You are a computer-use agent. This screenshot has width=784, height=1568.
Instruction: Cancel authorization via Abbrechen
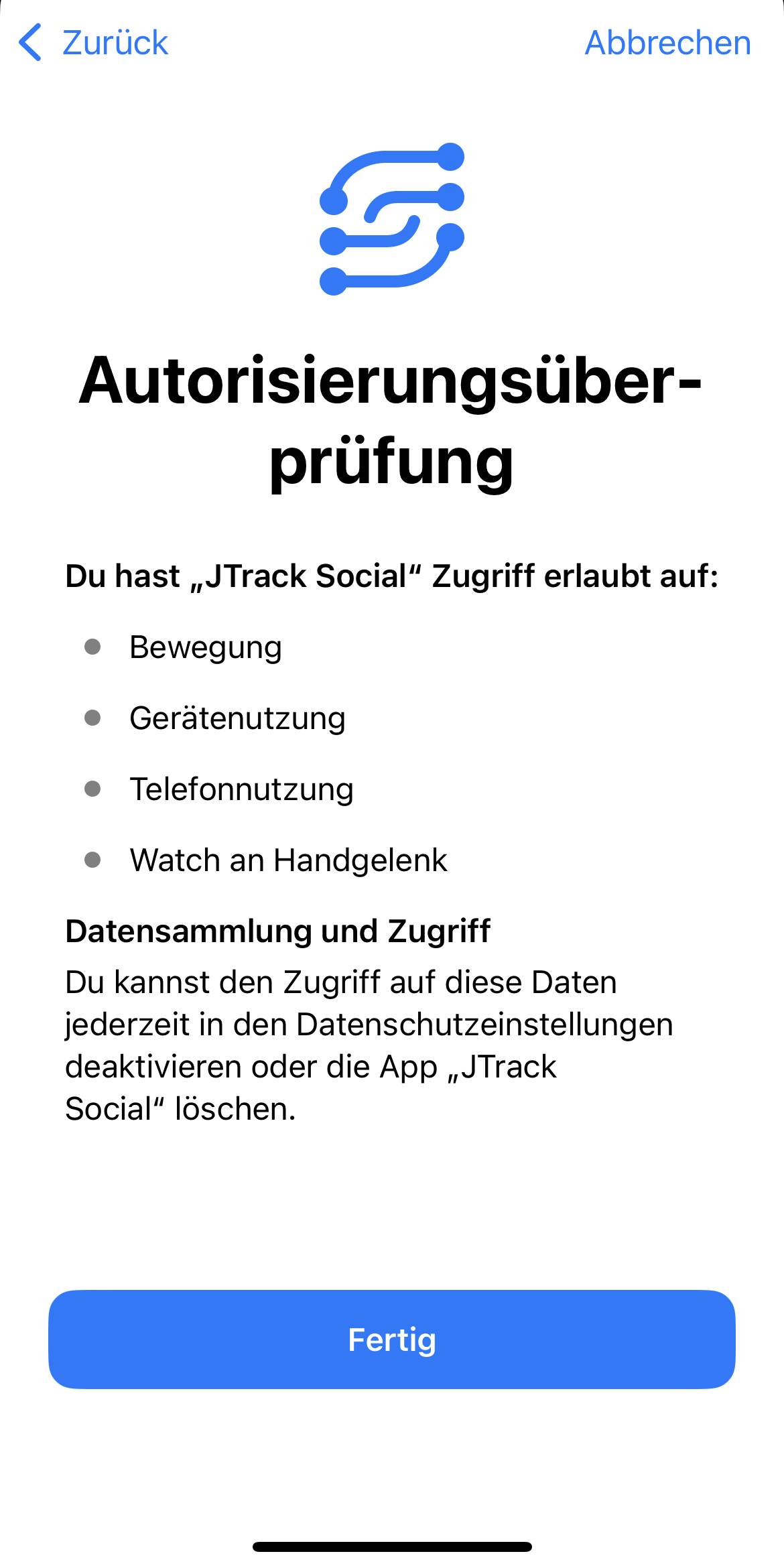[x=667, y=43]
